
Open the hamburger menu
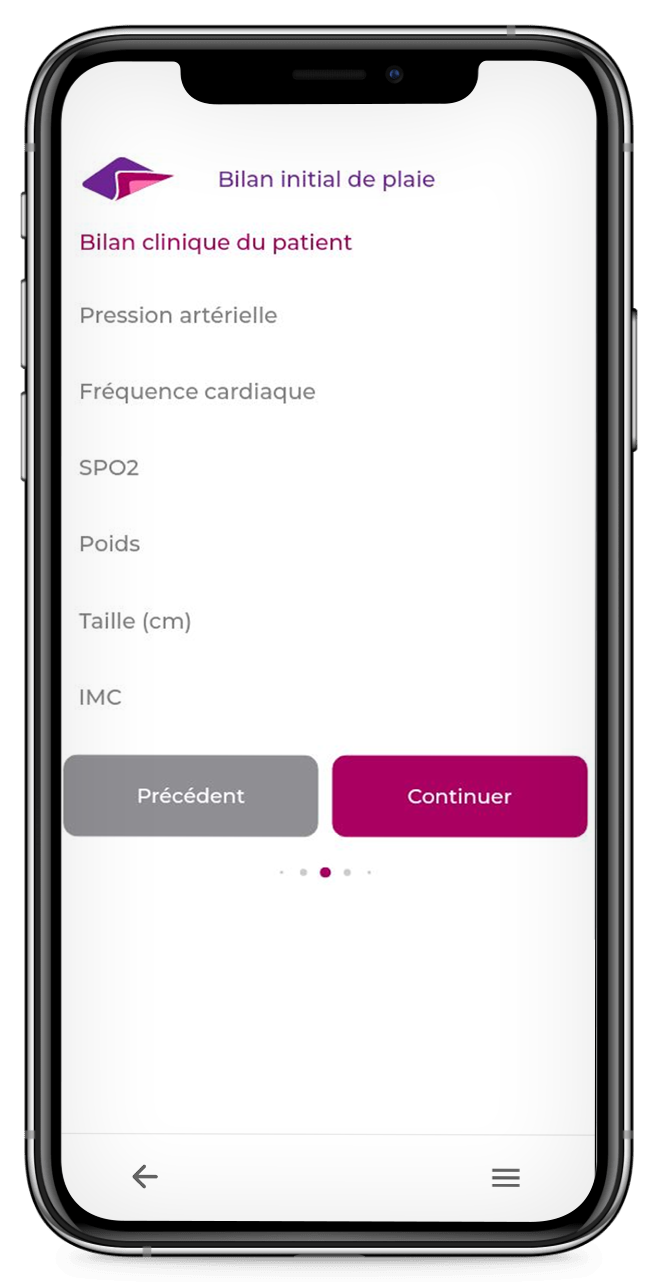click(505, 1177)
